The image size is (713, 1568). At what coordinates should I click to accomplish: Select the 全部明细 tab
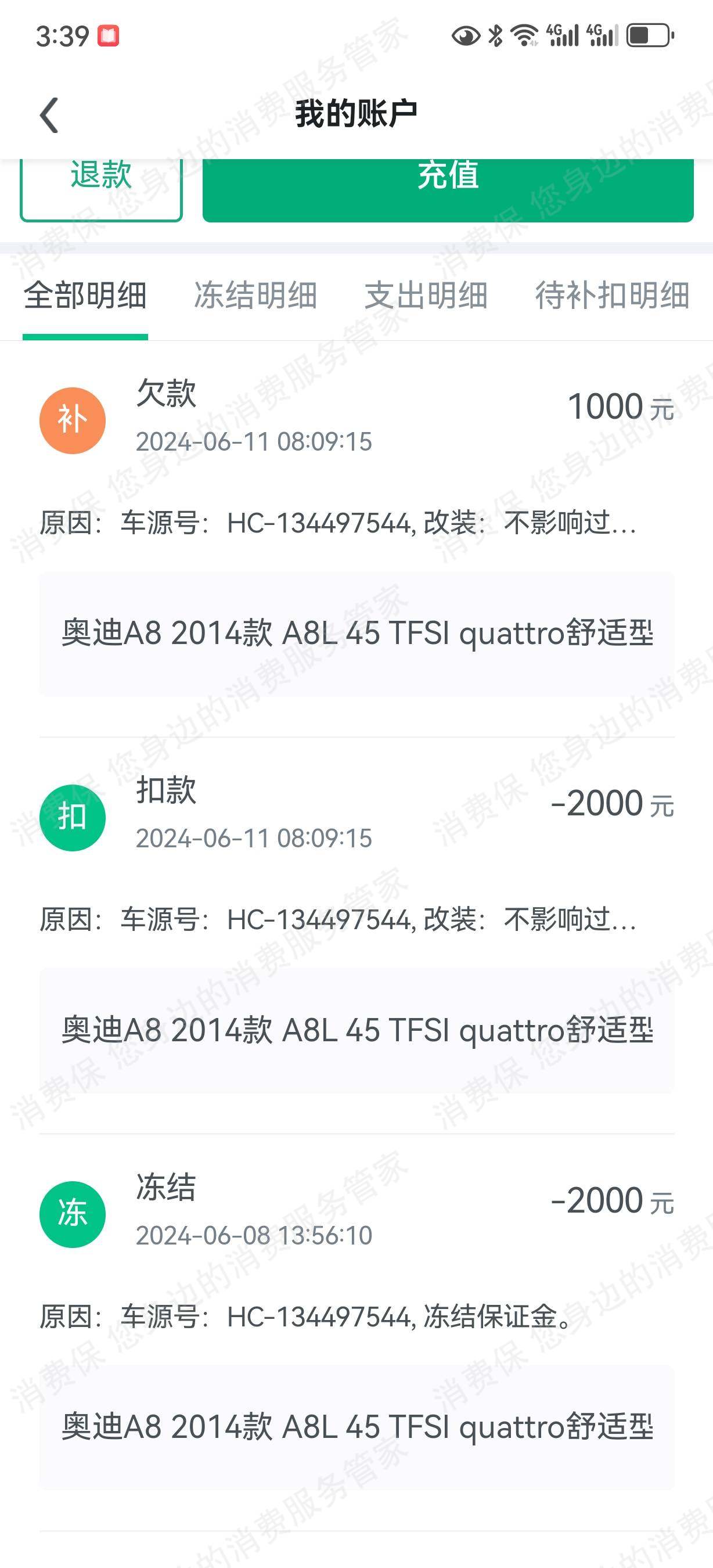(85, 296)
